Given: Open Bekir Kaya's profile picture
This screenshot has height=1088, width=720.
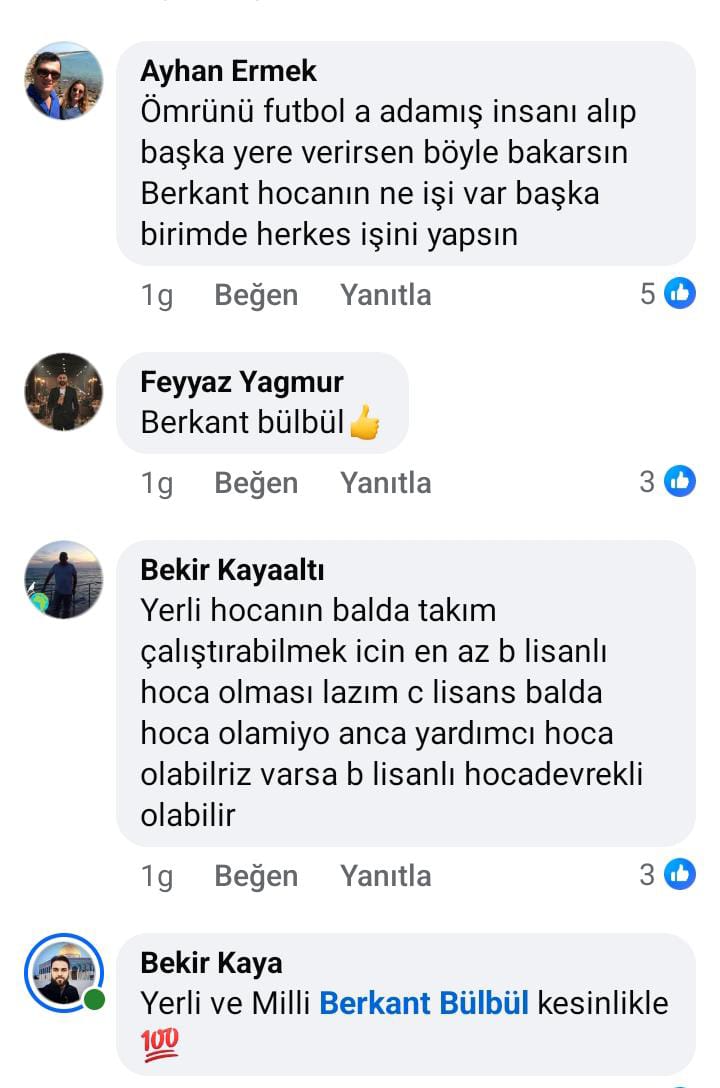Looking at the screenshot, I should click(63, 972).
